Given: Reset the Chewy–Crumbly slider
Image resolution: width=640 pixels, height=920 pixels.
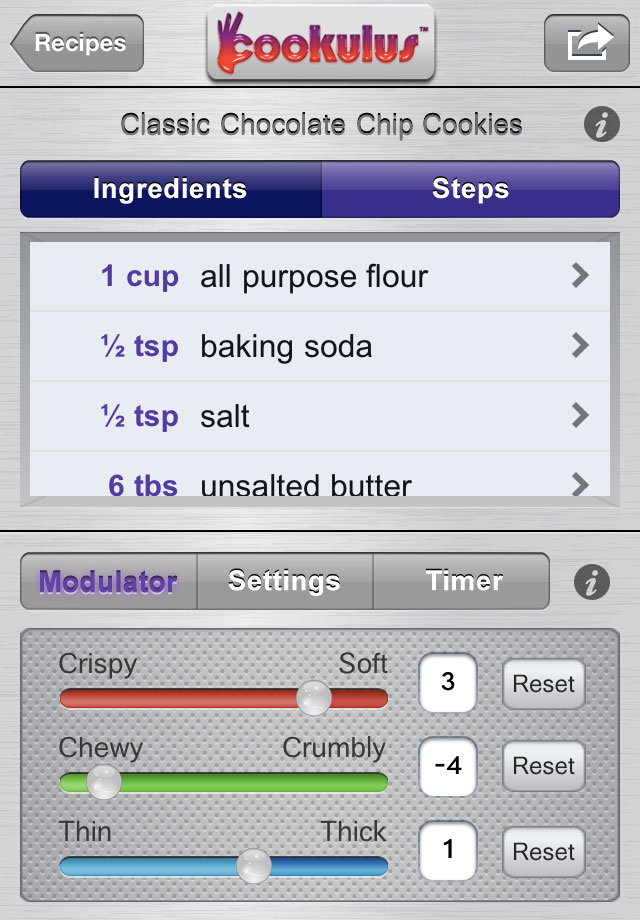Looking at the screenshot, I should pyautogui.click(x=543, y=766).
